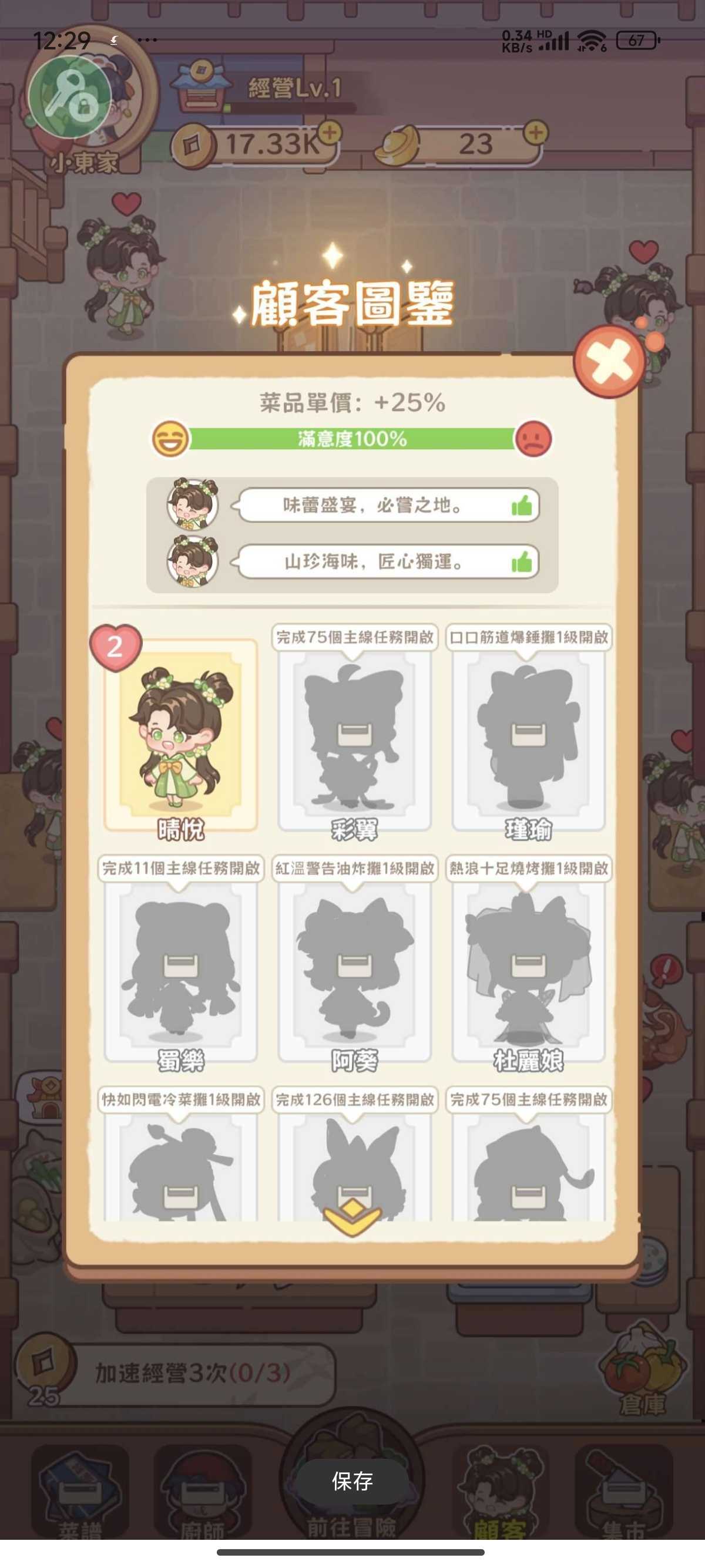Tap the down chevron to see more customers

click(352, 1217)
